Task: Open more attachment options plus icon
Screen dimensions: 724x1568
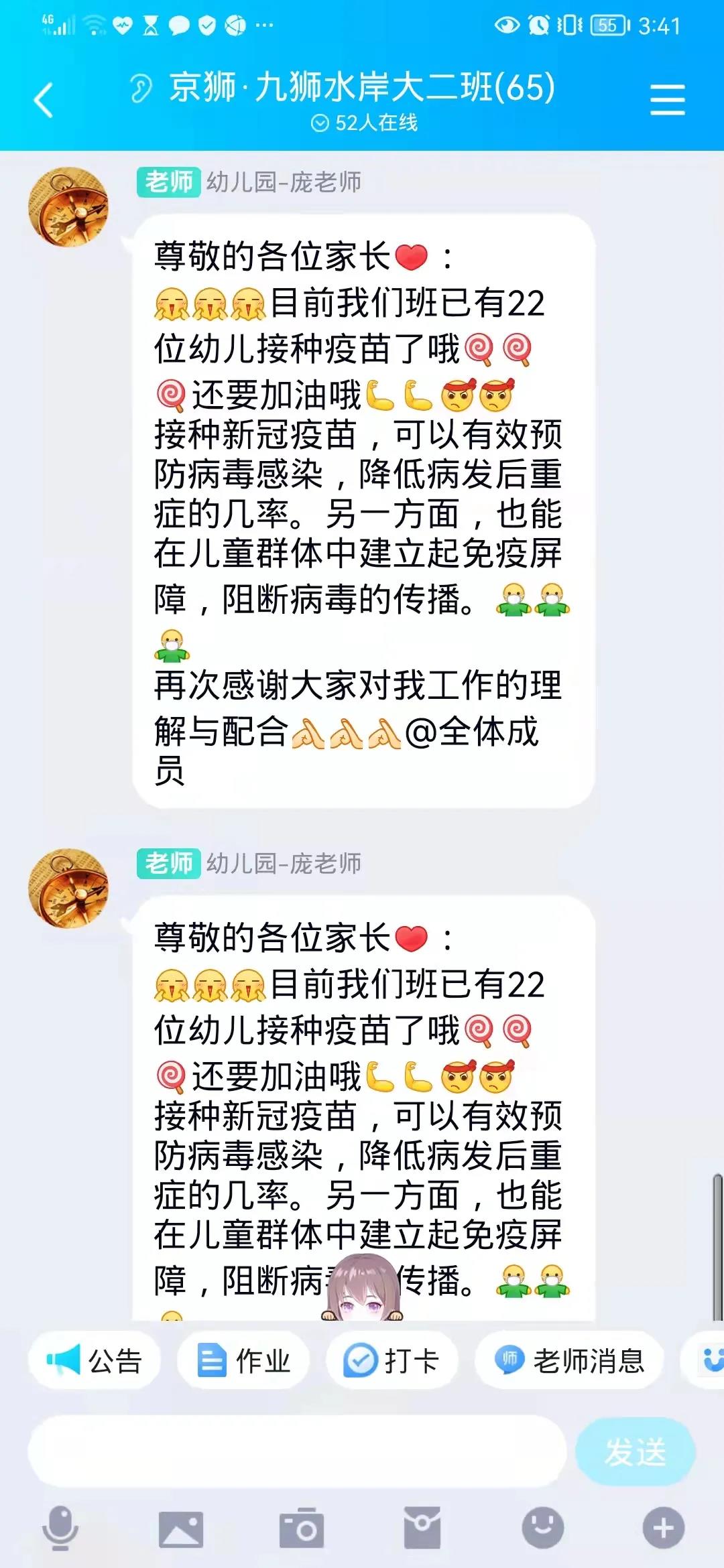Action: pos(663,1528)
